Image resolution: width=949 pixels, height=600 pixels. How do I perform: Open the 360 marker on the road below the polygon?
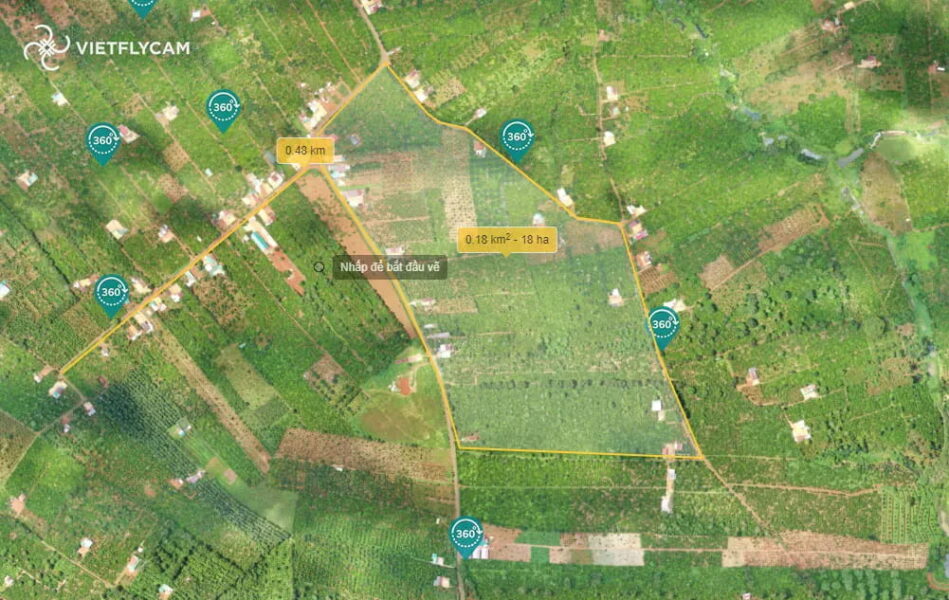[466, 532]
